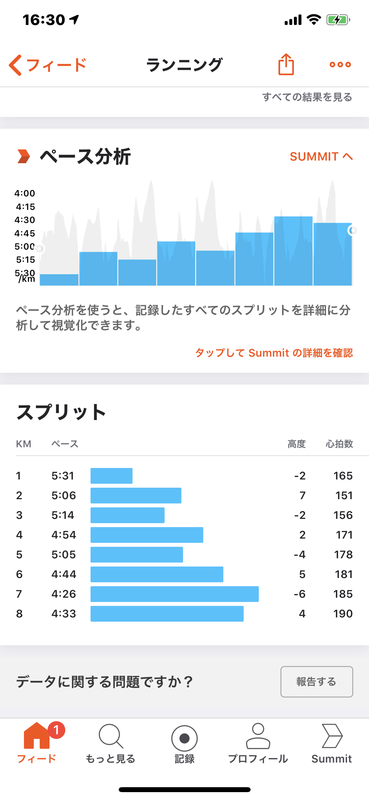Go back to フィード
The width and height of the screenshot is (369, 800).
tap(47, 65)
